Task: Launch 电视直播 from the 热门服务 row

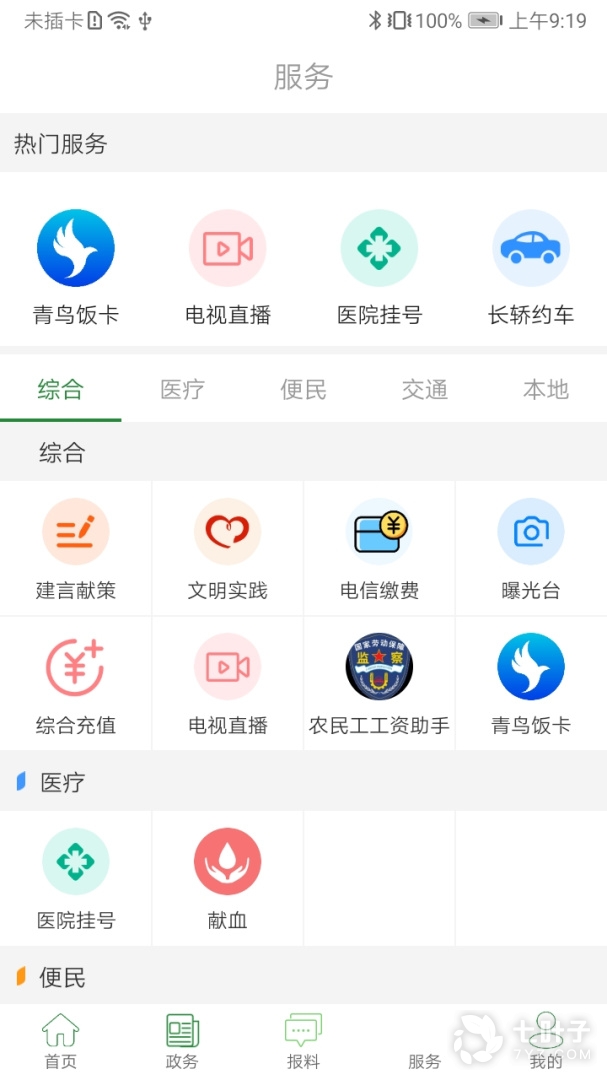Action: [x=228, y=267]
